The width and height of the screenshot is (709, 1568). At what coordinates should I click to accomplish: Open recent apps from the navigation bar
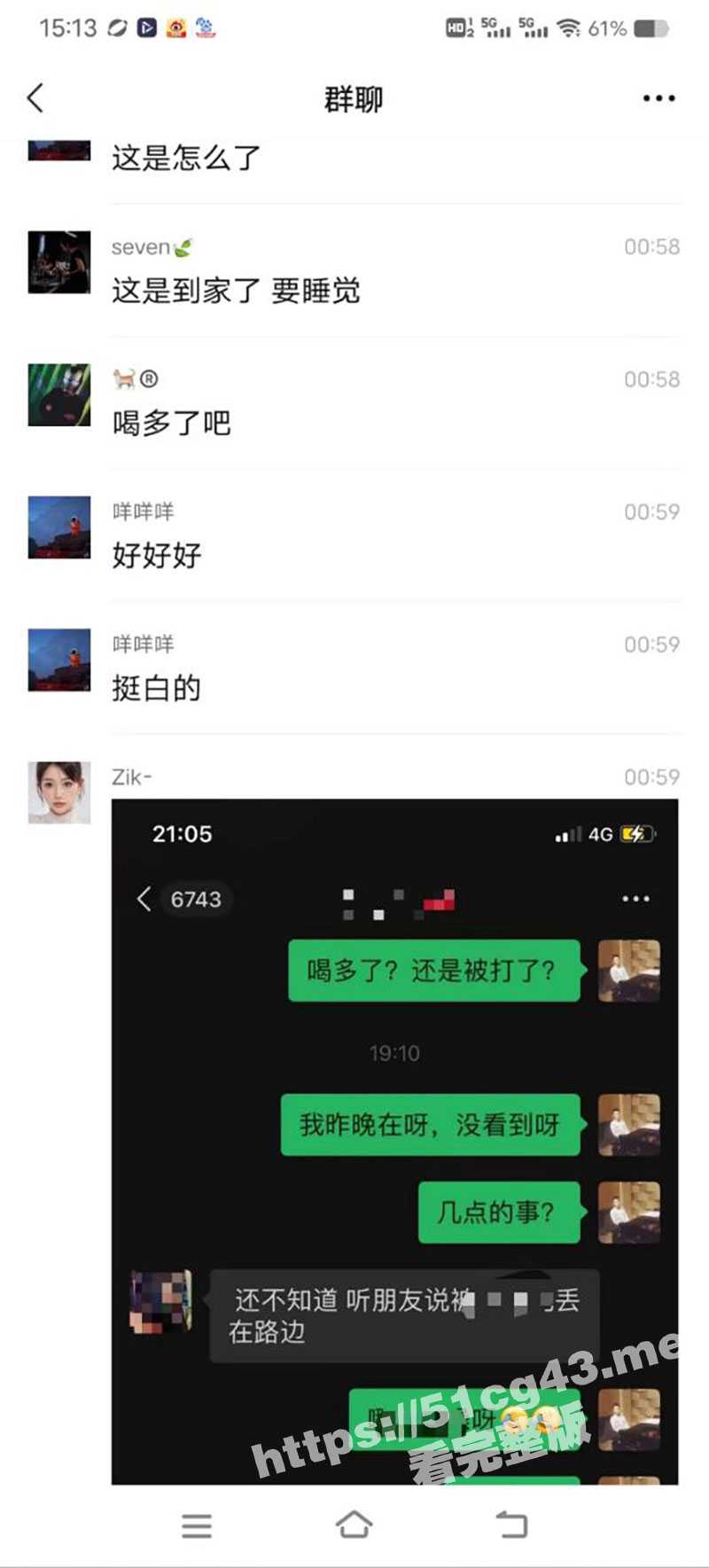click(197, 1525)
